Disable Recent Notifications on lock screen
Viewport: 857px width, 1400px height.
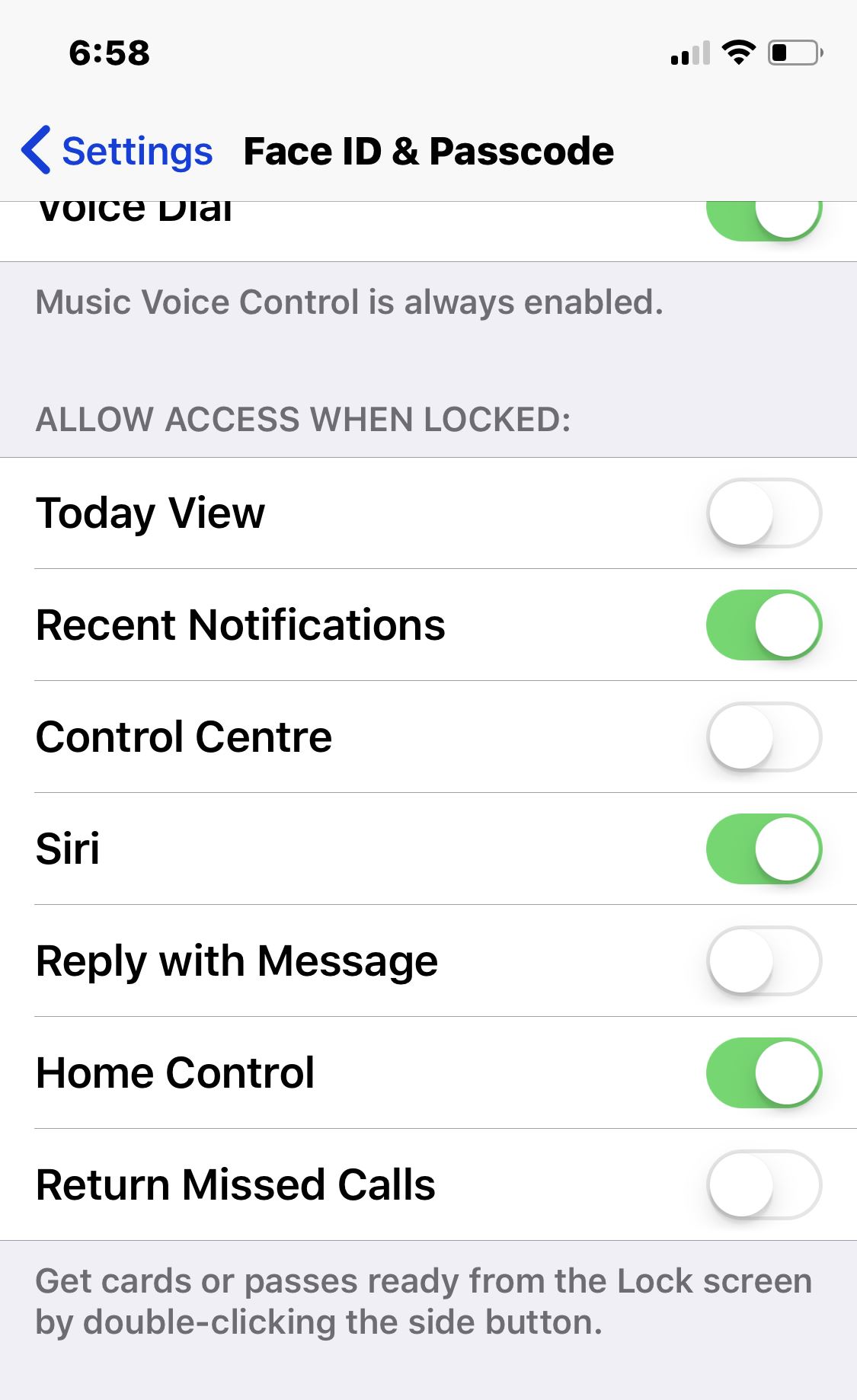click(763, 625)
